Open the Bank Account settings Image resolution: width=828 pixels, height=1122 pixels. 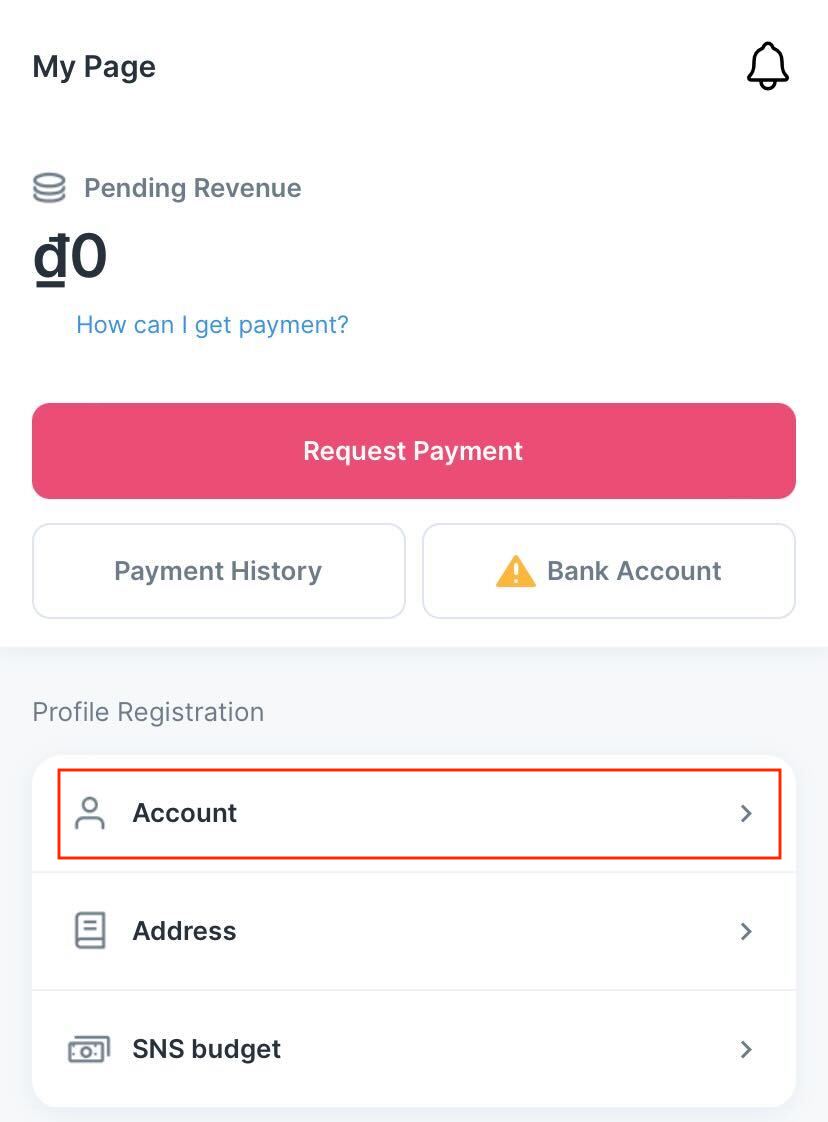pyautogui.click(x=608, y=571)
